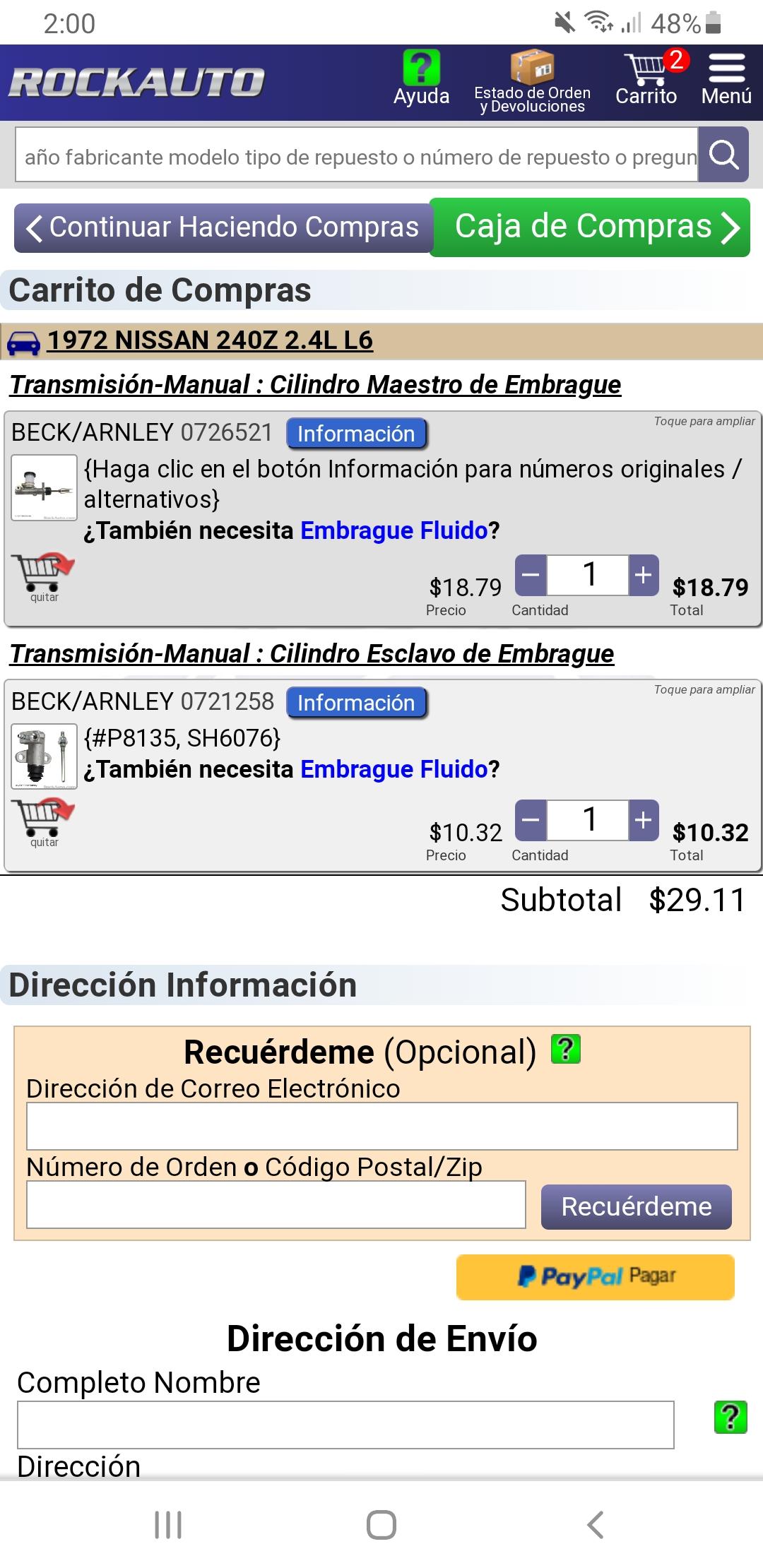Go back with the system back button
The height and width of the screenshot is (1568, 763).
click(595, 1525)
